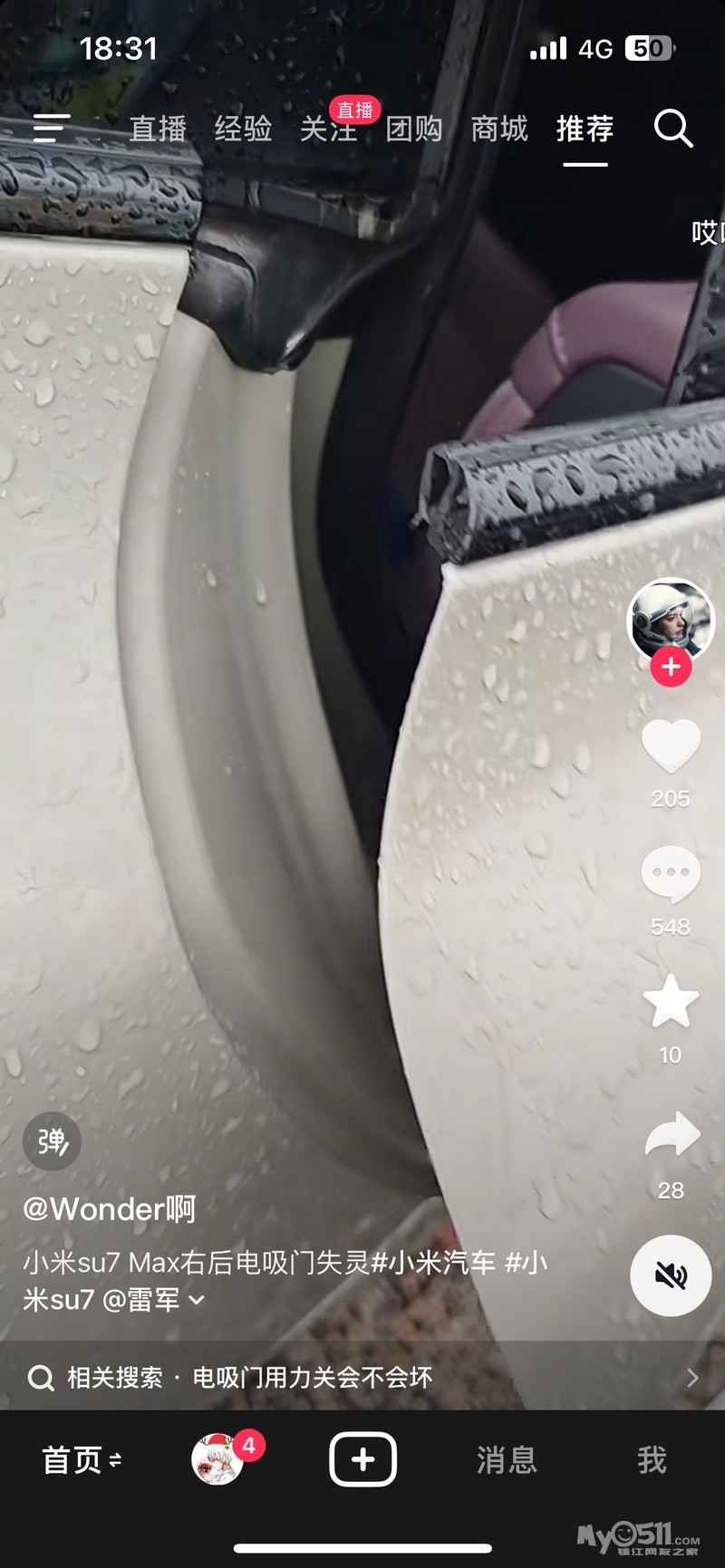725x1568 pixels.
Task: Open the 商城 tab
Action: pos(499,129)
